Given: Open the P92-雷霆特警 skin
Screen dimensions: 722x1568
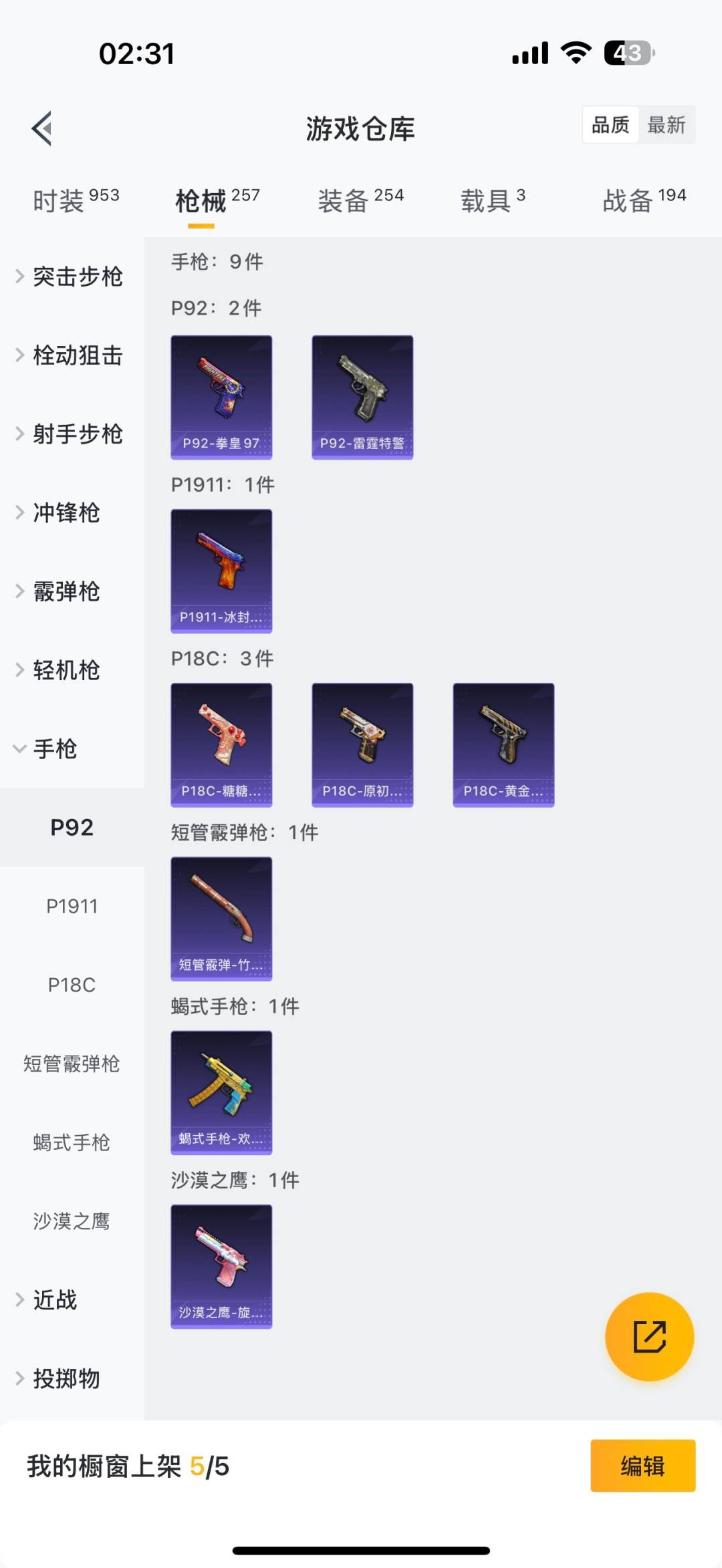Looking at the screenshot, I should 362,397.
